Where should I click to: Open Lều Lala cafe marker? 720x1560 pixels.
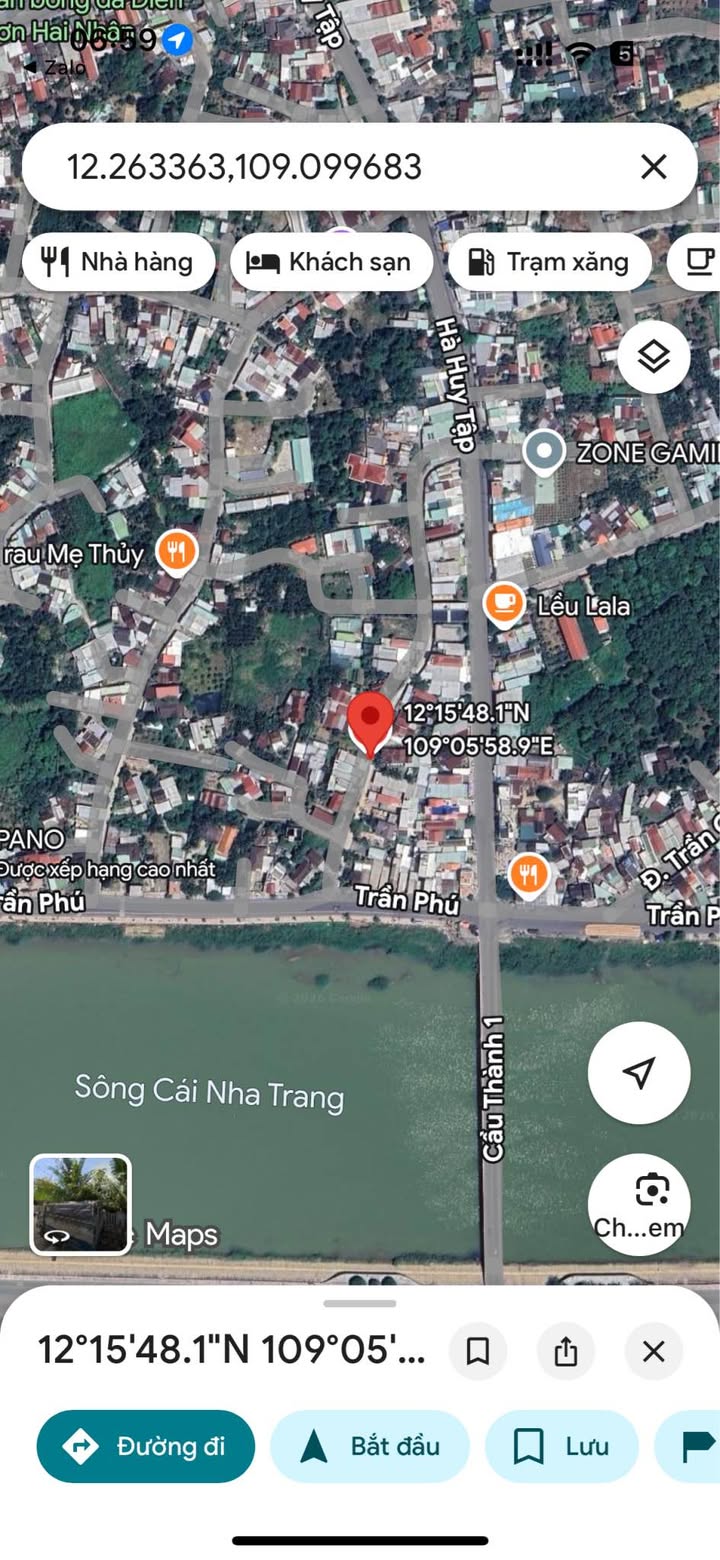(x=504, y=604)
